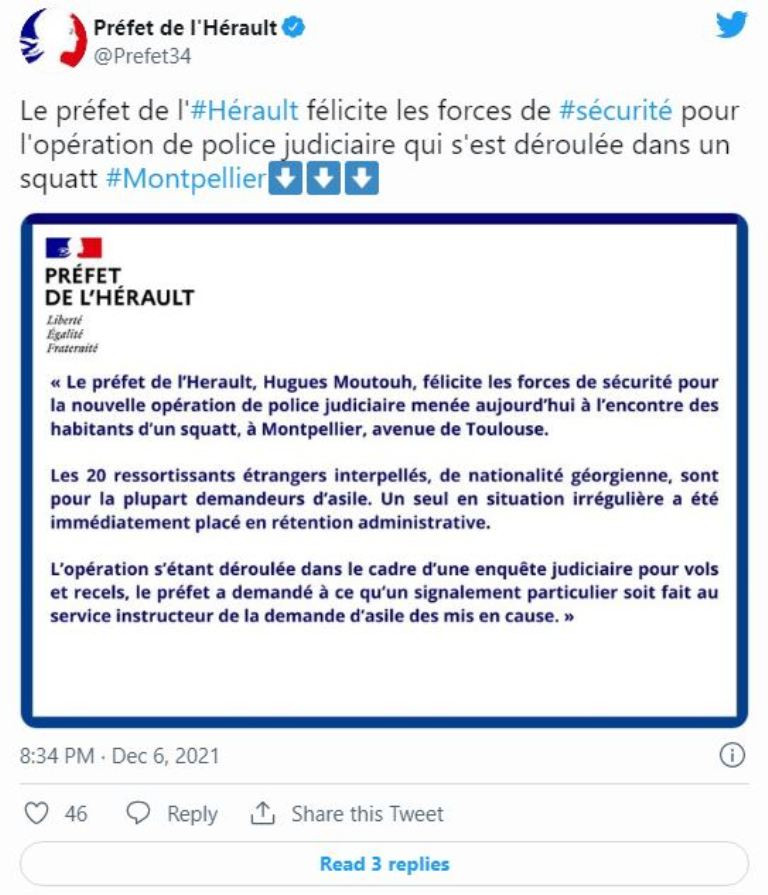Share this Tweet
Screen dimensions: 768x895
click(348, 814)
